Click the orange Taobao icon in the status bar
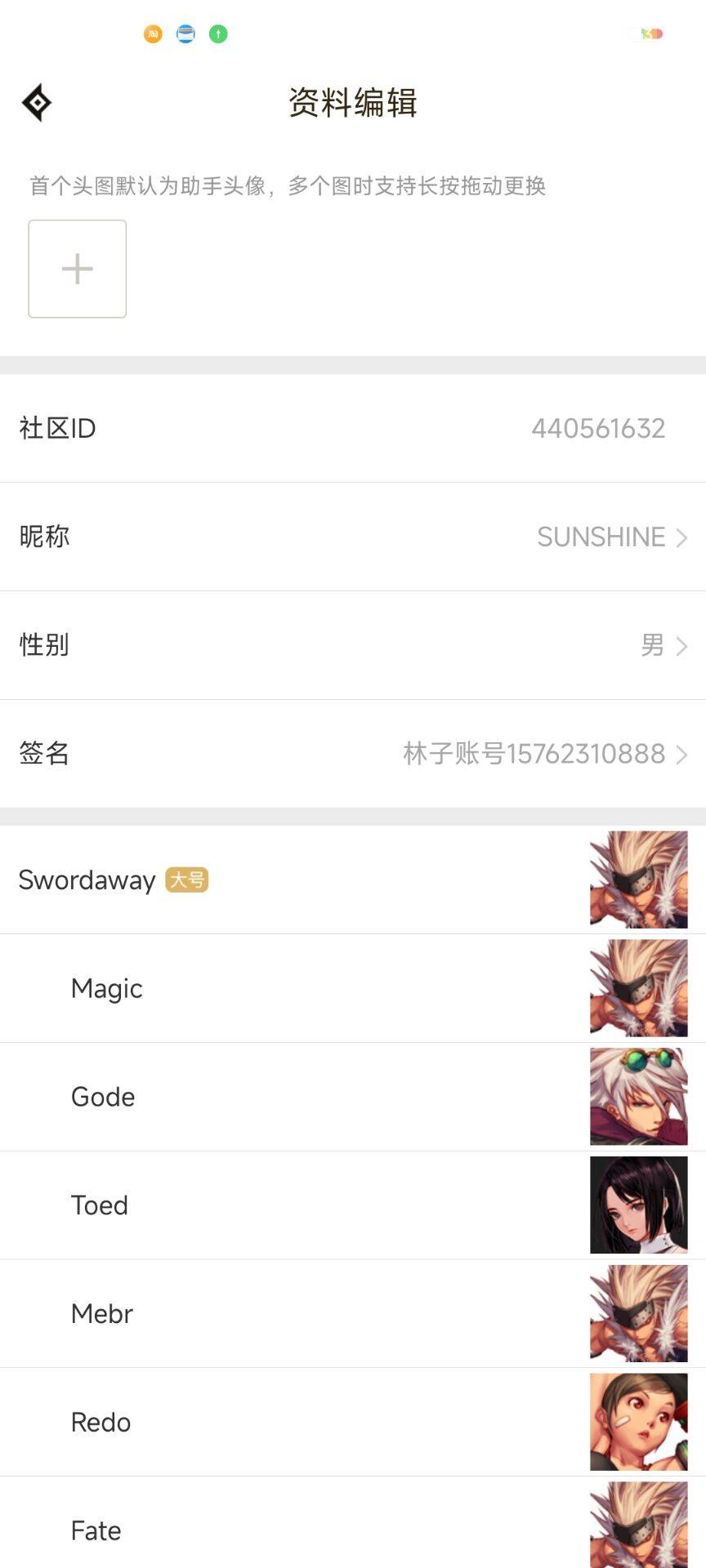706x1568 pixels. coord(152,34)
